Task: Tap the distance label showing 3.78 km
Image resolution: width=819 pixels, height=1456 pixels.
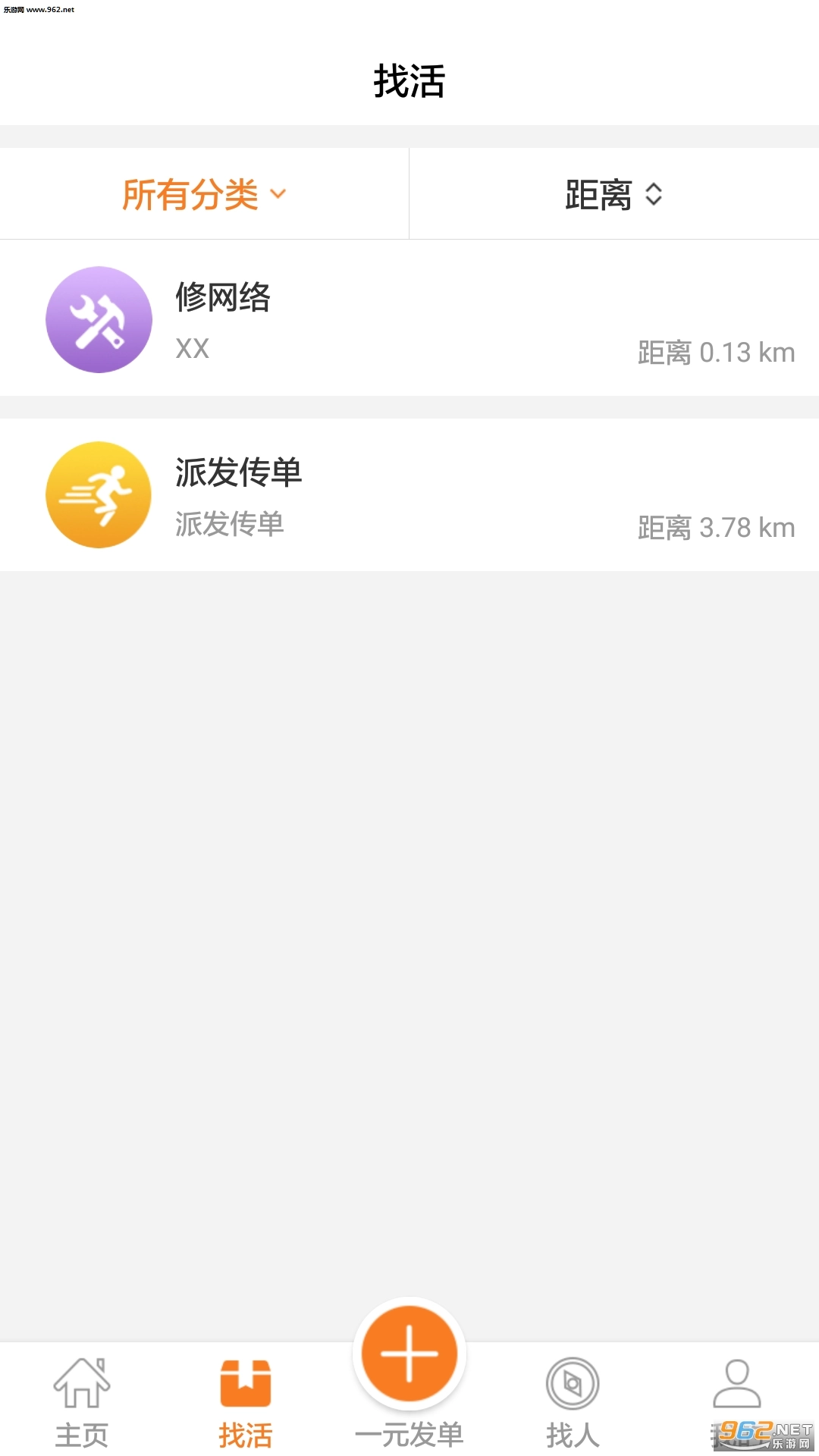Action: coord(716,525)
